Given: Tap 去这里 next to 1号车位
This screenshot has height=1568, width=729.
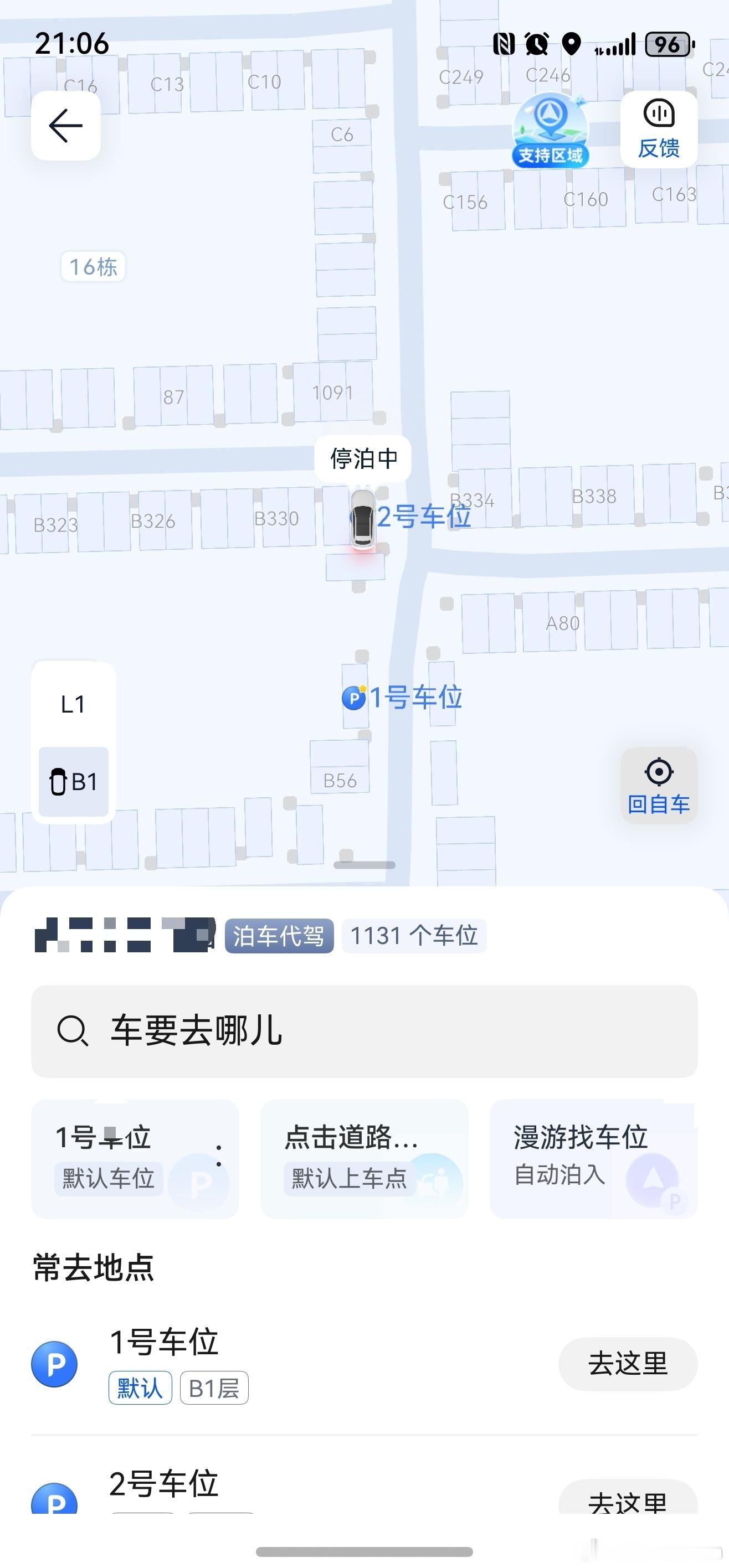Looking at the screenshot, I should (x=628, y=1364).
